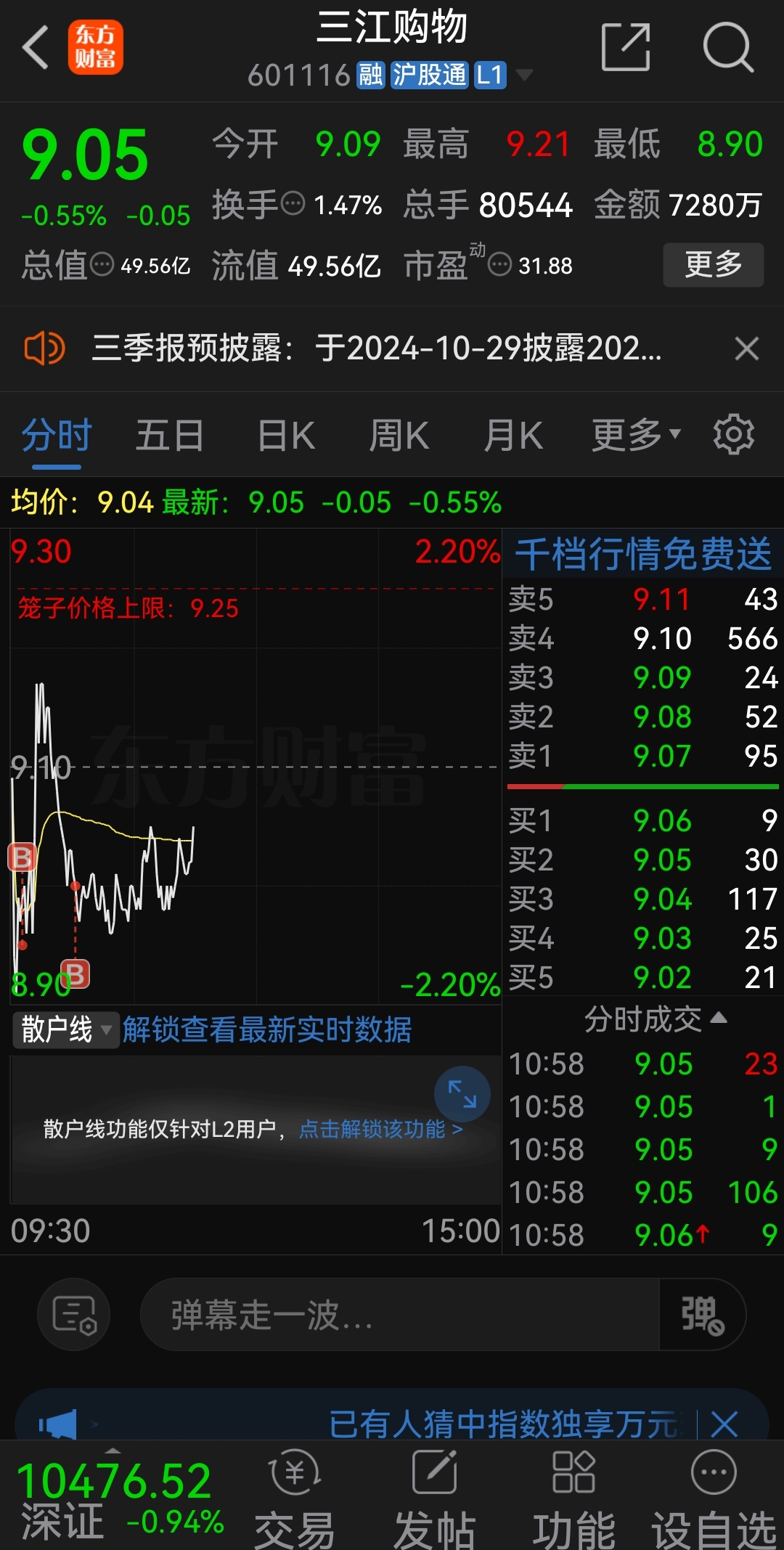Open the 千档行情免费送 promotion
Image resolution: width=784 pixels, height=1550 pixels.
coord(643,555)
